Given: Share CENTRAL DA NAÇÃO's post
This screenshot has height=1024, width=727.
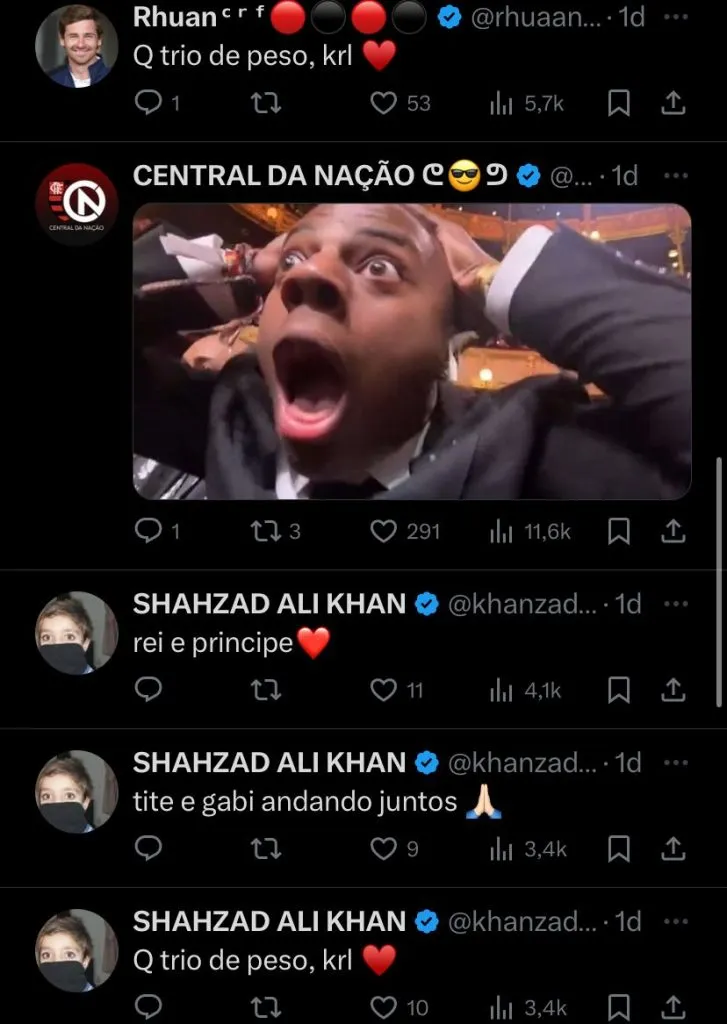Looking at the screenshot, I should [674, 532].
